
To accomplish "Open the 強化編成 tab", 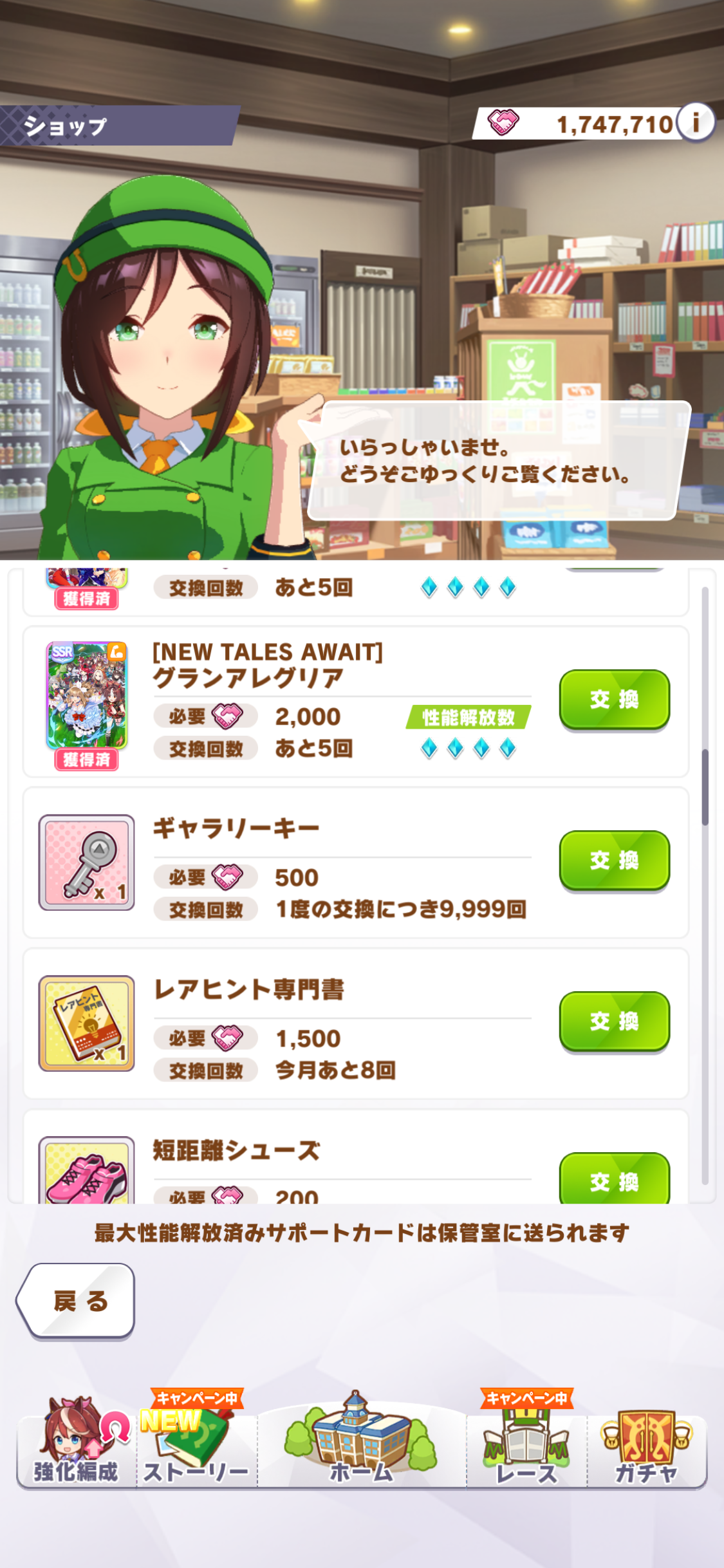I will pos(77,1443).
